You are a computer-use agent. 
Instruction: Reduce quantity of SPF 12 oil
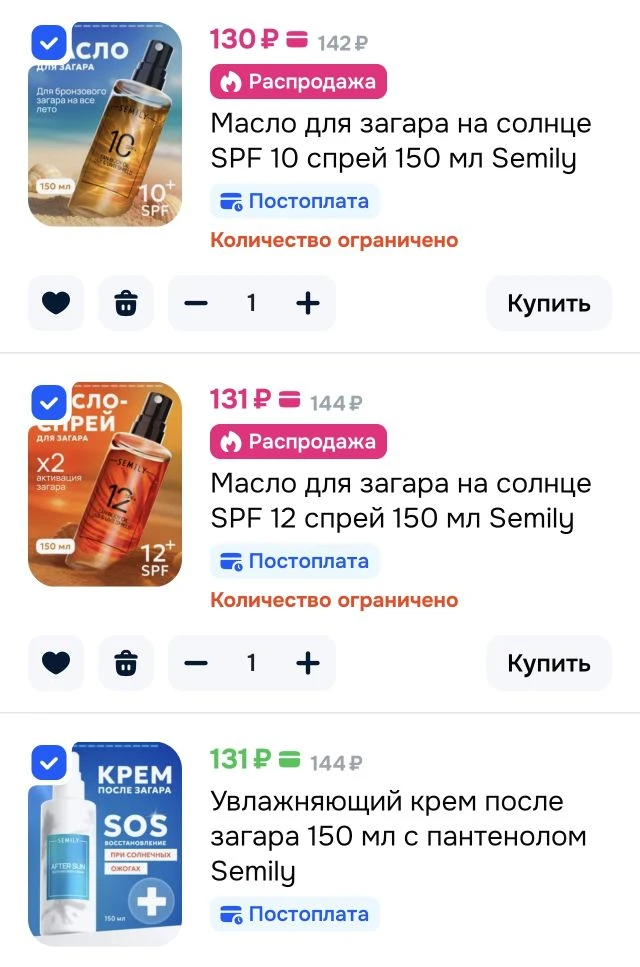pos(196,663)
